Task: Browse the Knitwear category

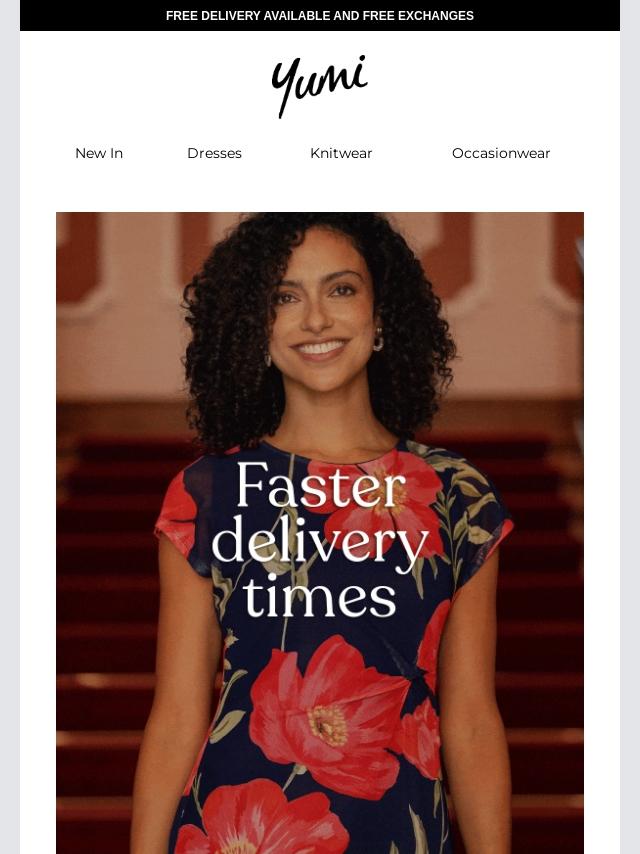Action: [341, 153]
